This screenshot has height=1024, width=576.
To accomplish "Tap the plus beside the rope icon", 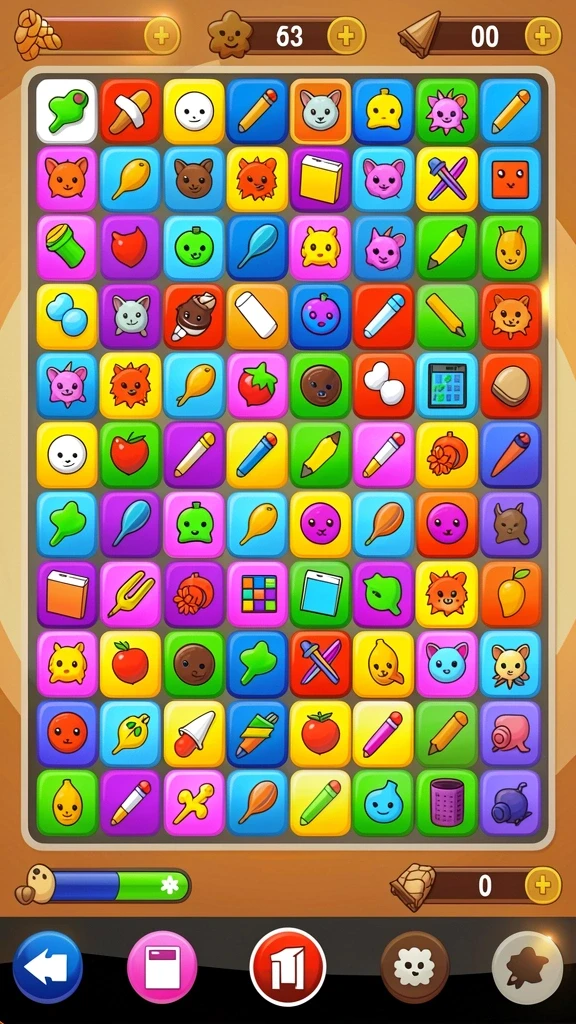I will tap(161, 35).
